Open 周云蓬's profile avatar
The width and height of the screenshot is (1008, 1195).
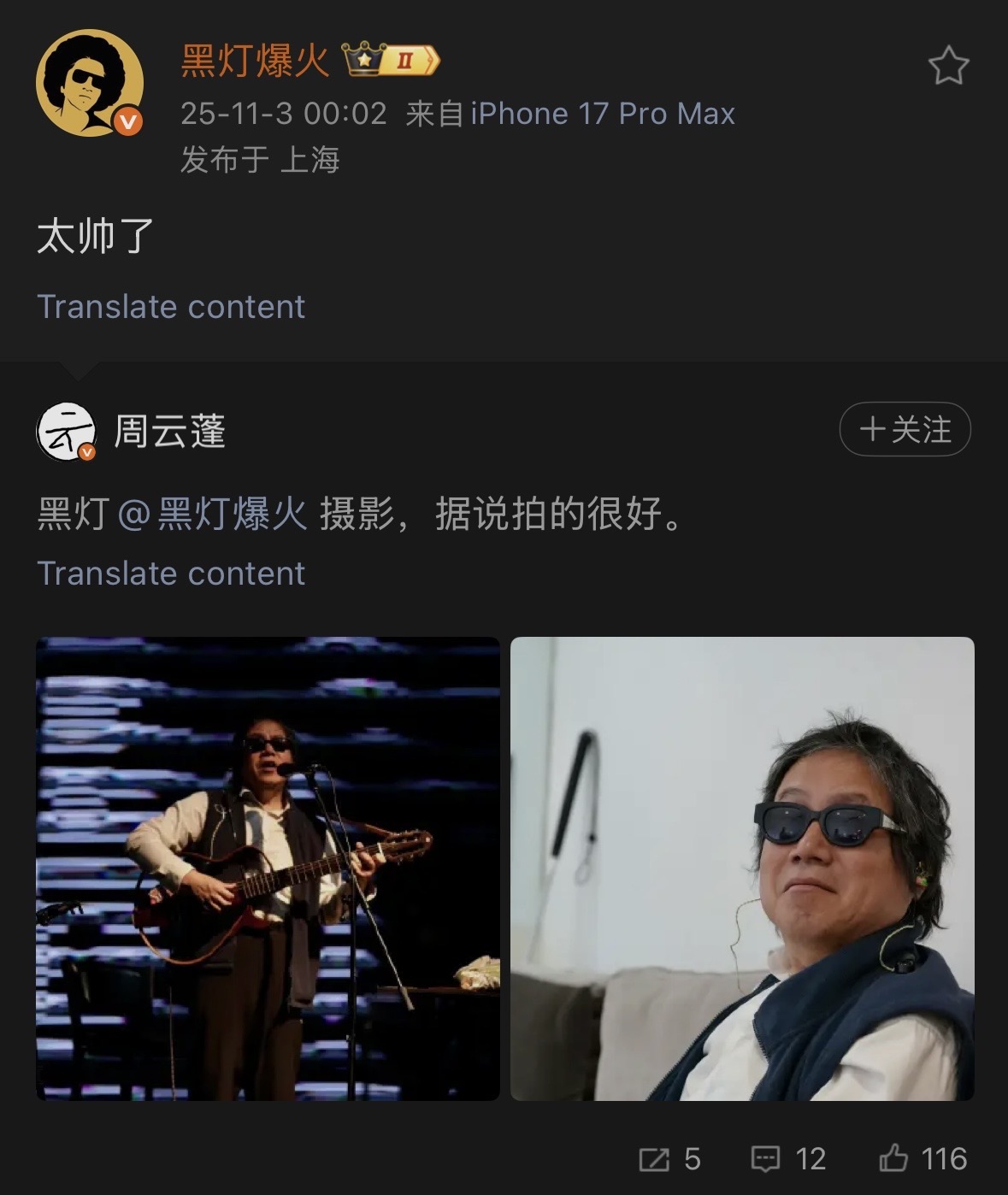[66, 431]
